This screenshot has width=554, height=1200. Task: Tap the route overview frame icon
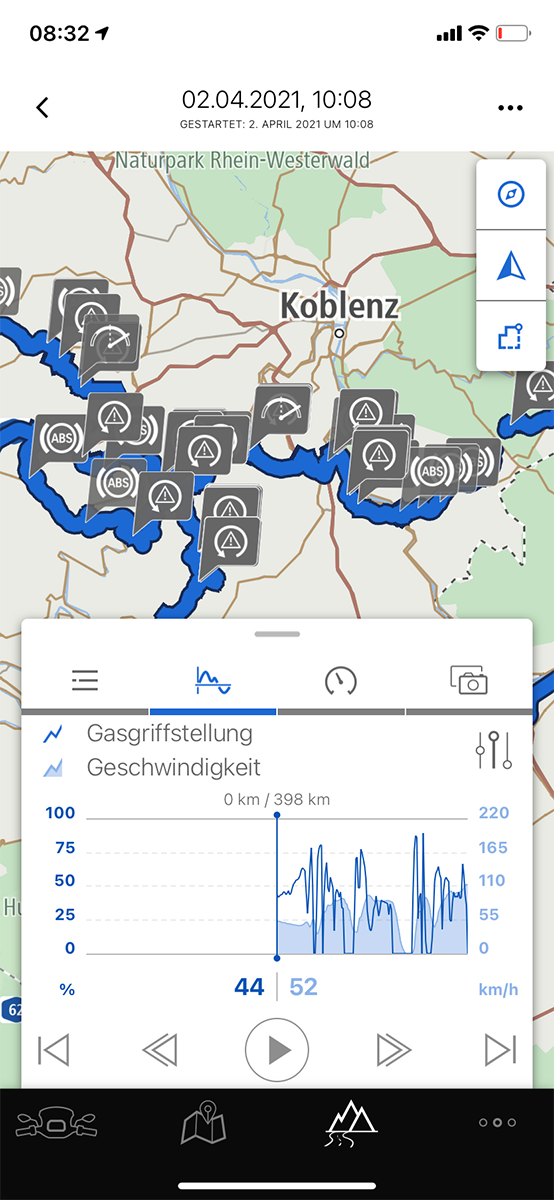pyautogui.click(x=511, y=336)
